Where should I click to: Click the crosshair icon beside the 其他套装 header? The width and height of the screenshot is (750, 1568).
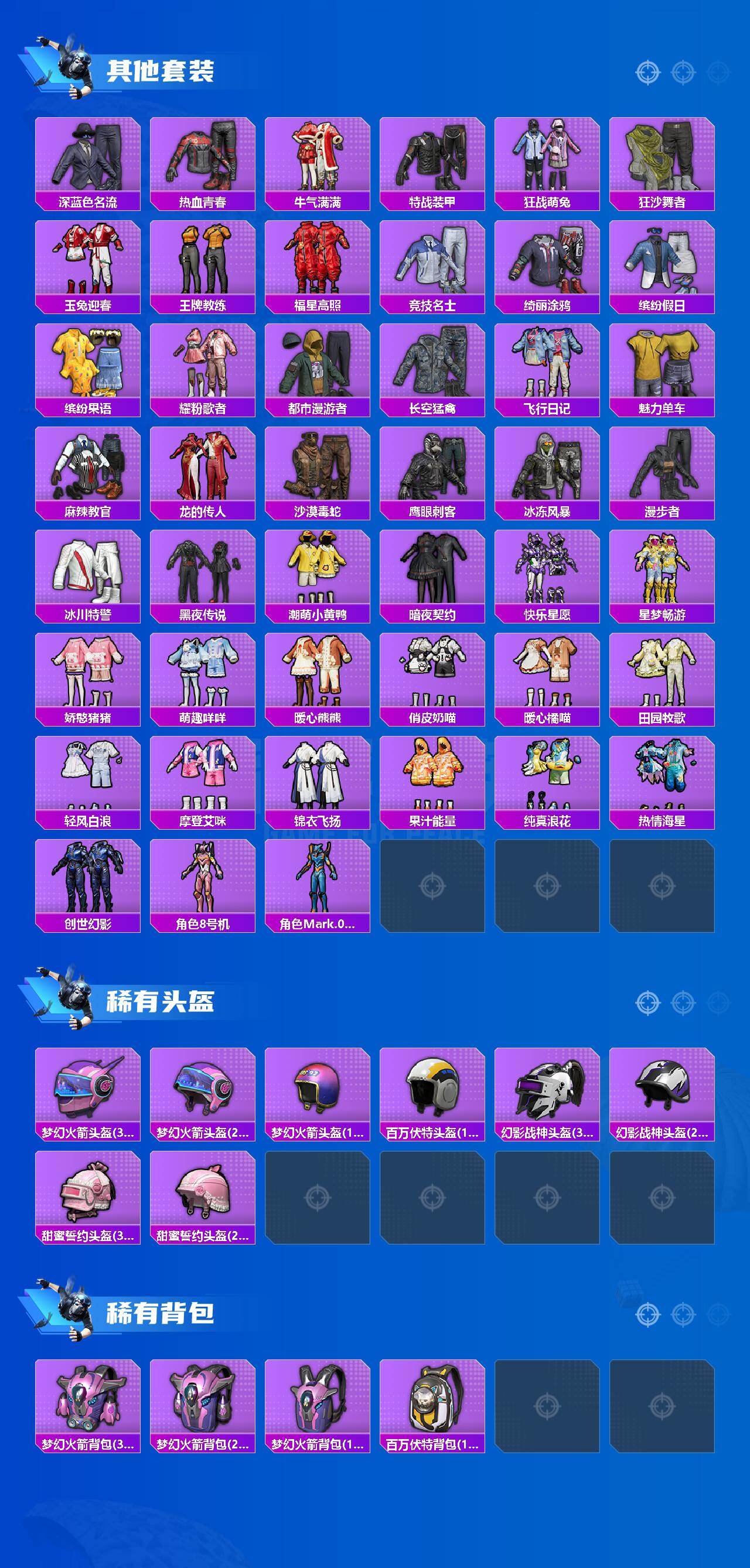[x=646, y=72]
